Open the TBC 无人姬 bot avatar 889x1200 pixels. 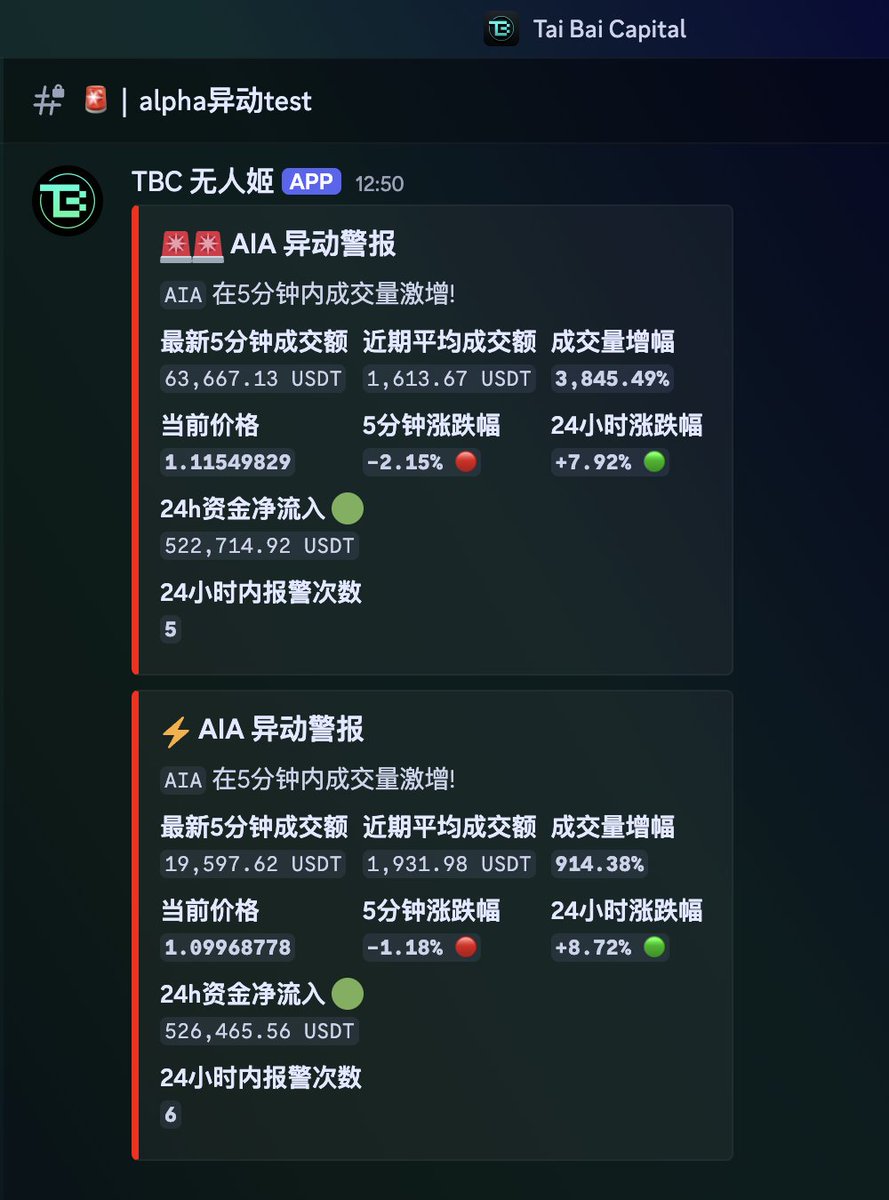(68, 201)
